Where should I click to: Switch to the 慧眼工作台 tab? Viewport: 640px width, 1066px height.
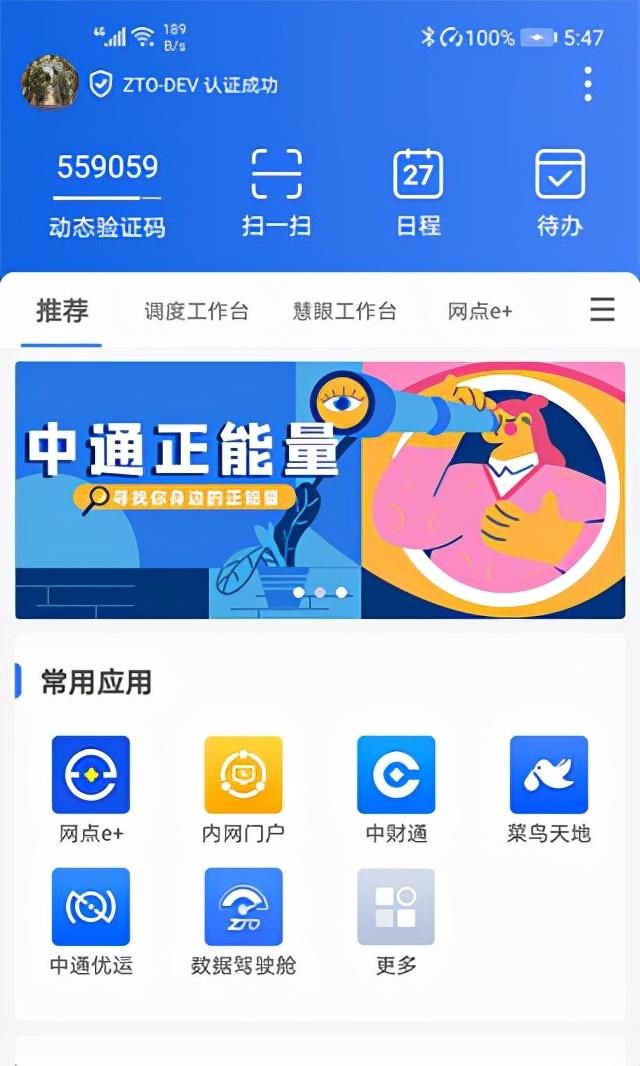pyautogui.click(x=344, y=311)
